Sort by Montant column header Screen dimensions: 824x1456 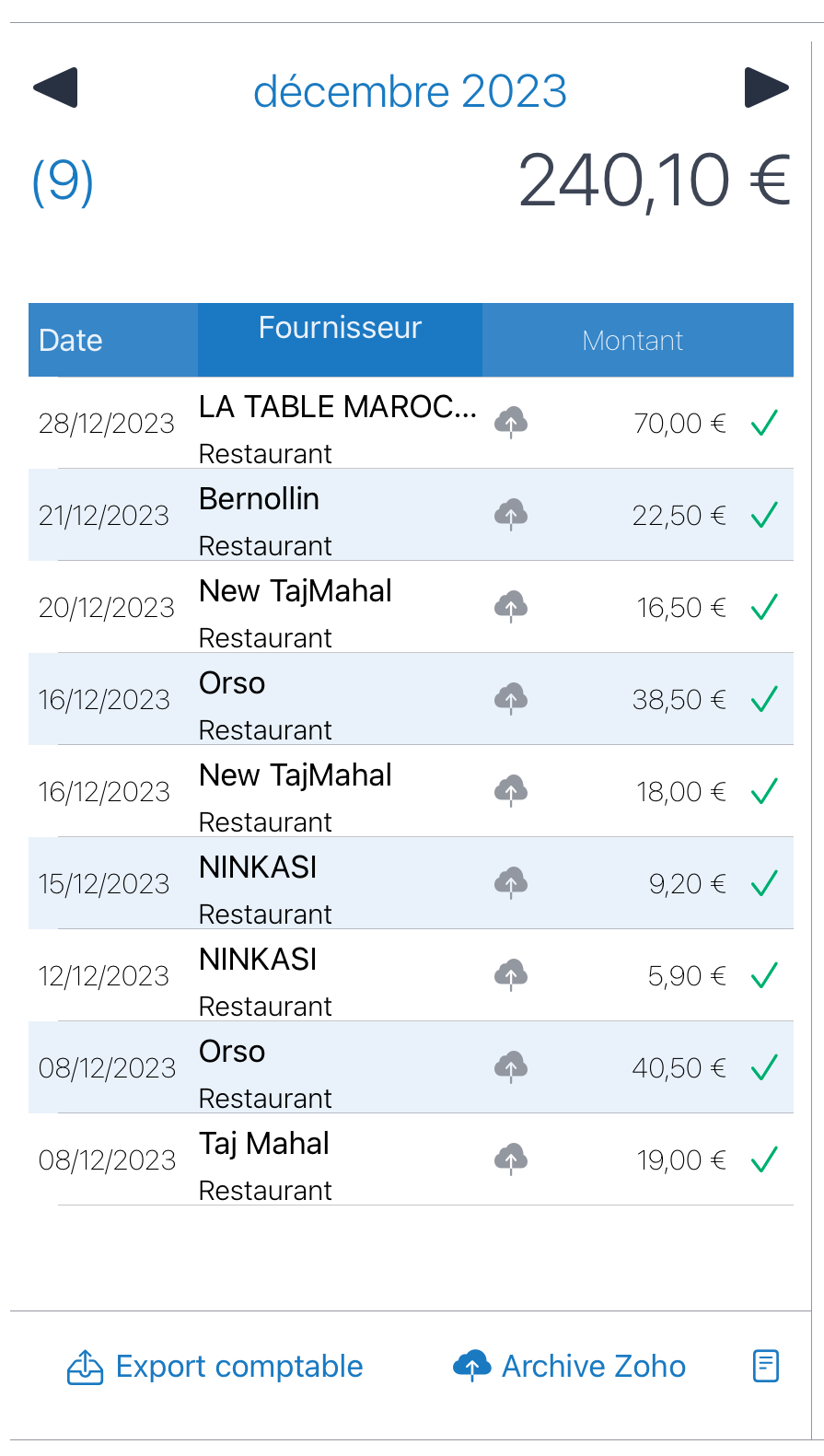638,340
